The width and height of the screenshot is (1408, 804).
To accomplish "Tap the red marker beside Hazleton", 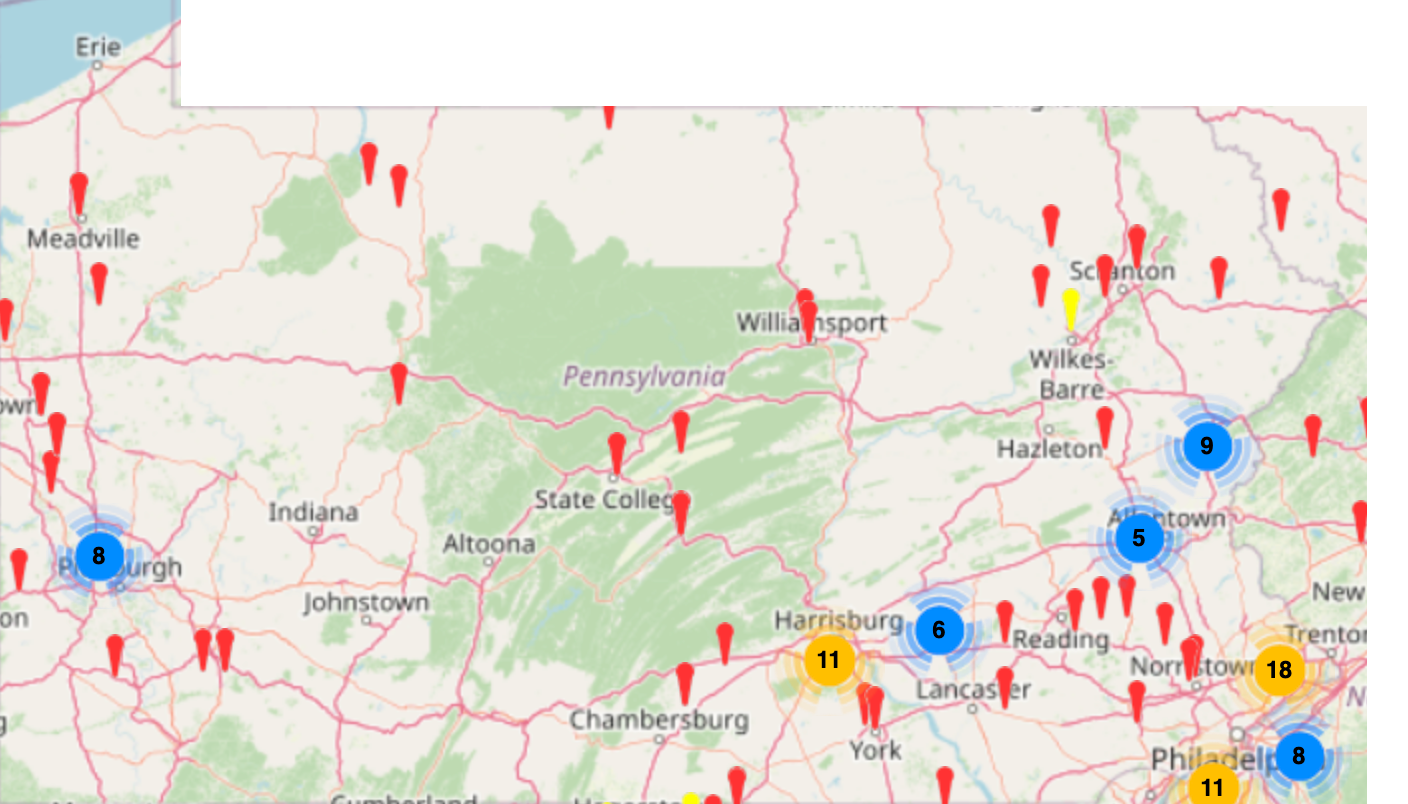I will click(x=1105, y=424).
